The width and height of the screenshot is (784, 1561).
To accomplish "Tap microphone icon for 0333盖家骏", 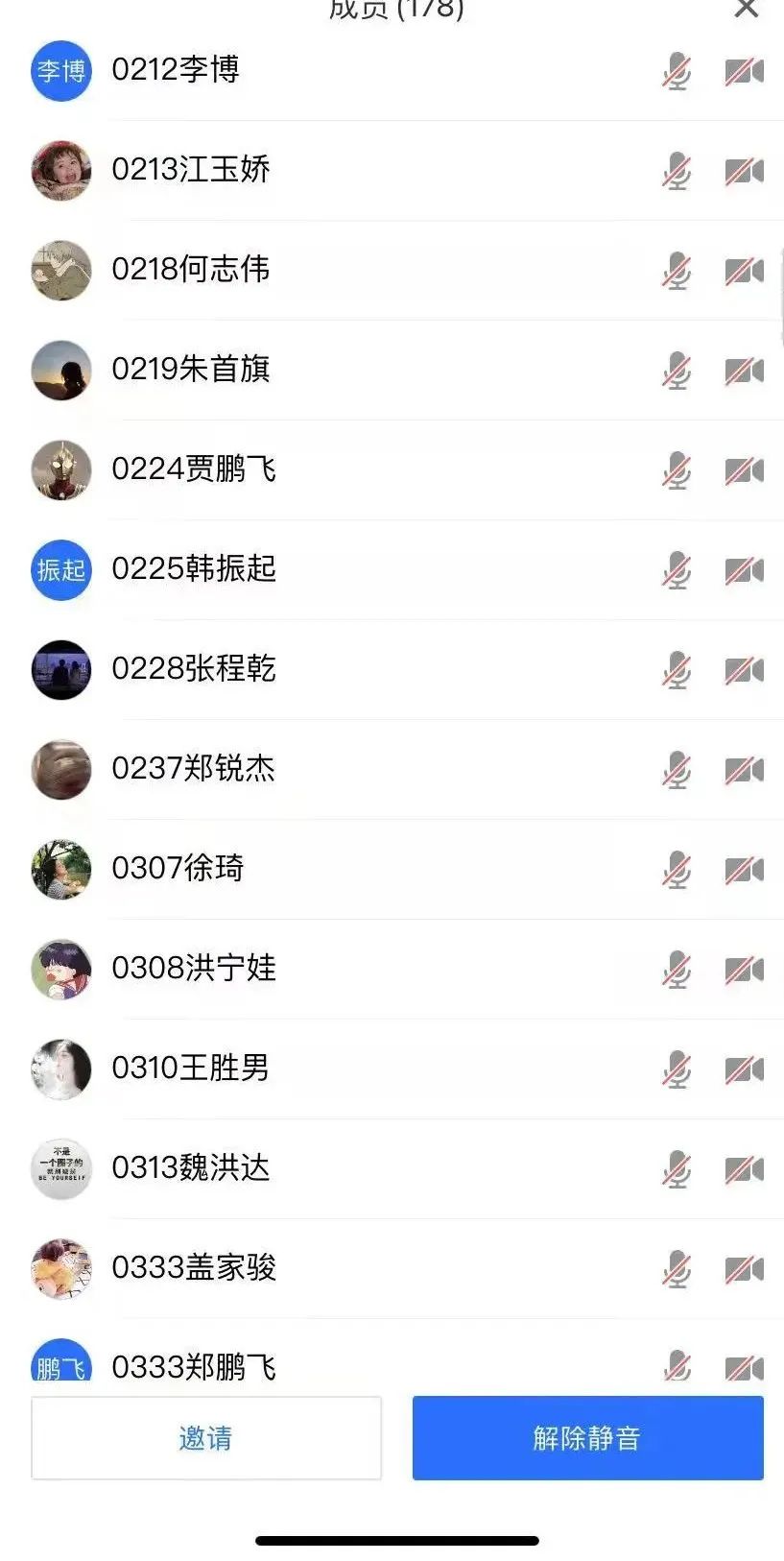I will pos(677,1269).
